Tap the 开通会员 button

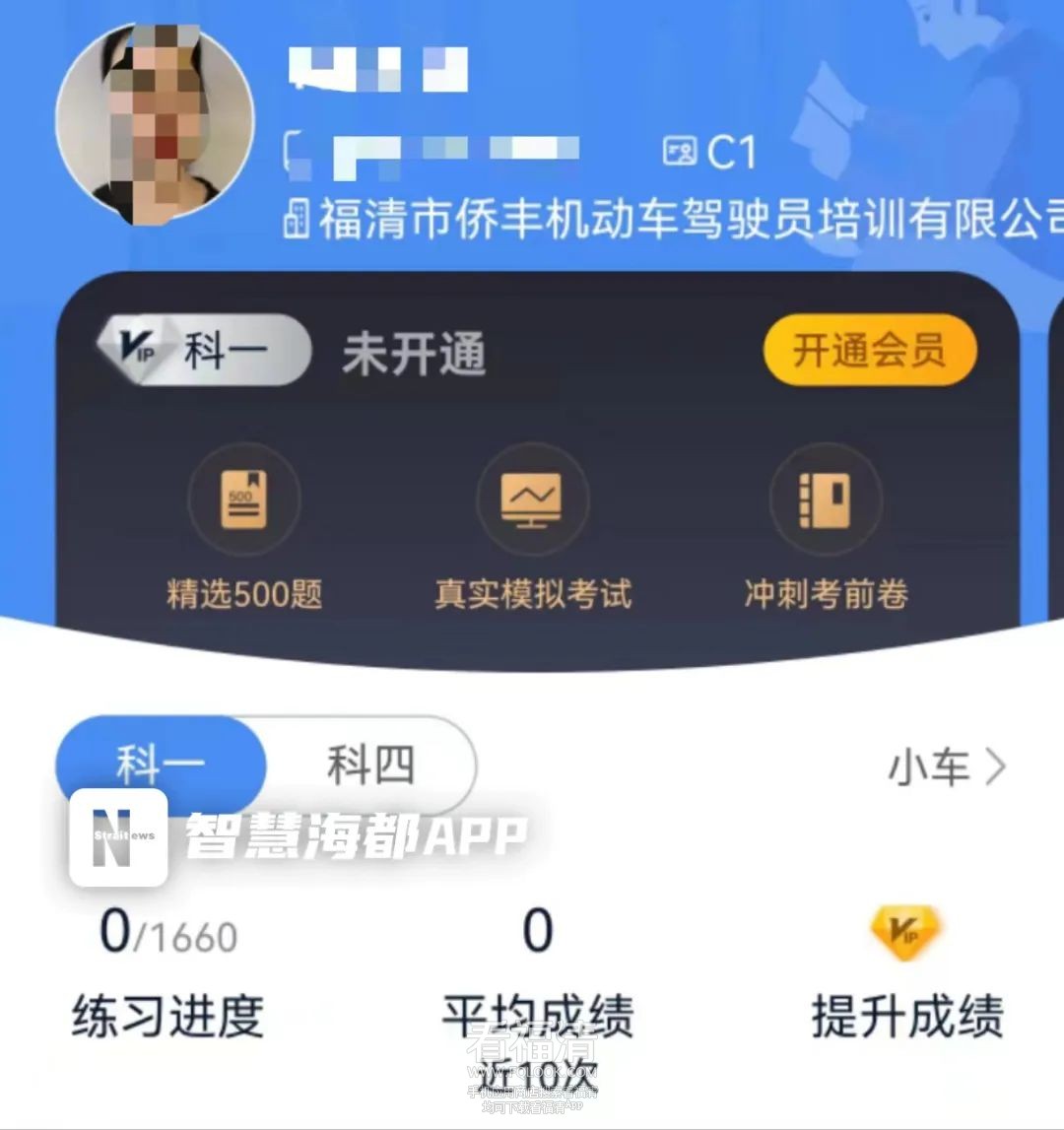click(869, 351)
